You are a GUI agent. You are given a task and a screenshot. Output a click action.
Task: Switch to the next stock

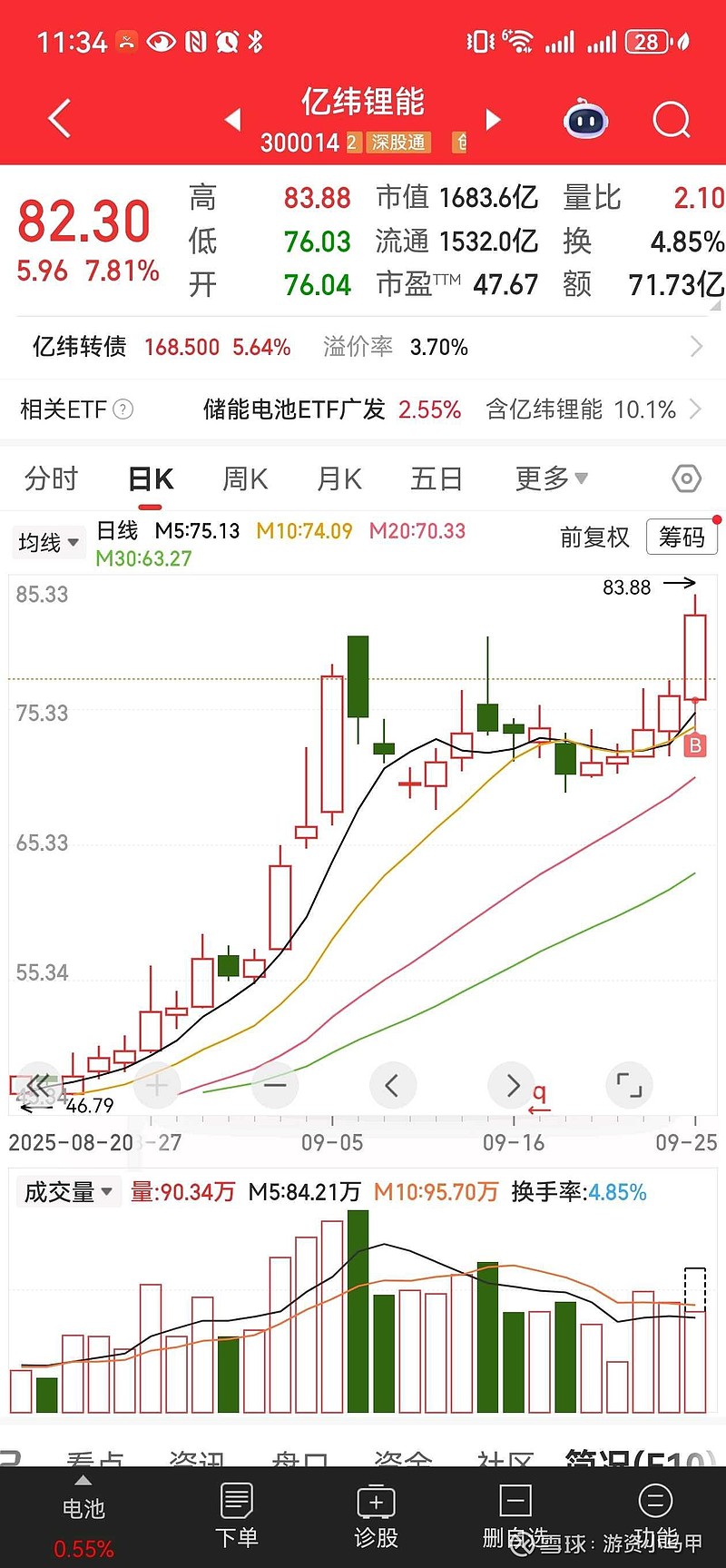point(493,119)
